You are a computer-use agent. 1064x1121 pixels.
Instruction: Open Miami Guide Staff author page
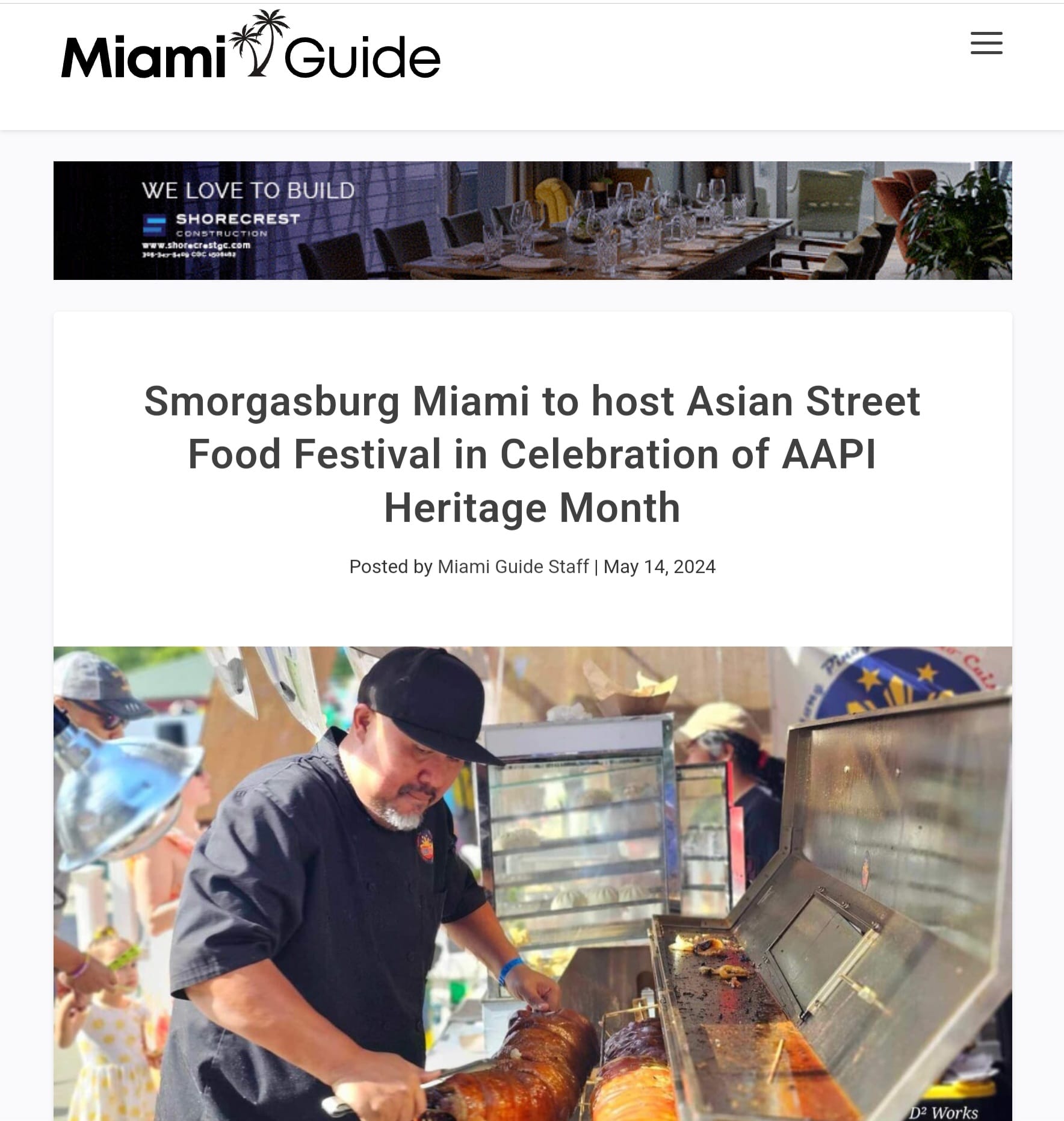(x=513, y=567)
